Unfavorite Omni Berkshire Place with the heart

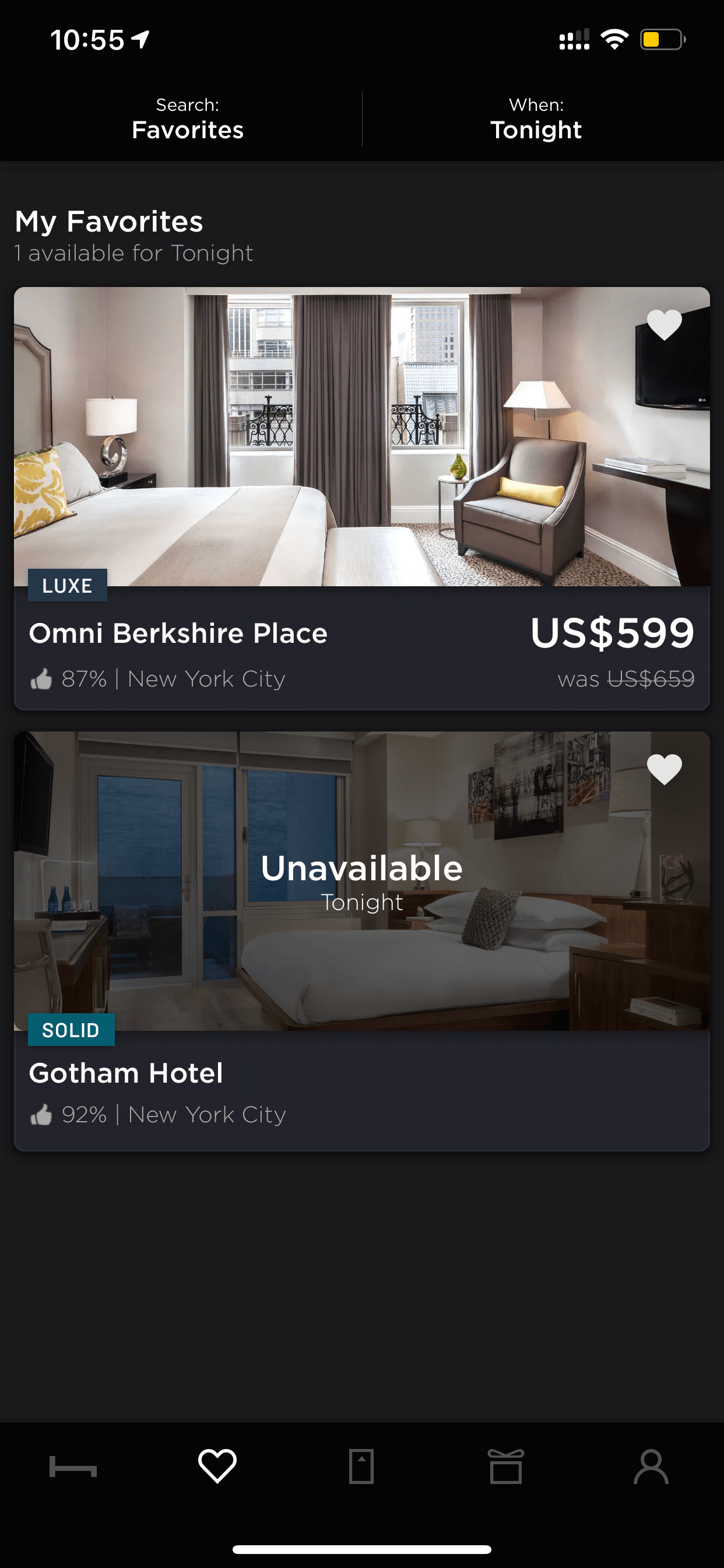[664, 324]
